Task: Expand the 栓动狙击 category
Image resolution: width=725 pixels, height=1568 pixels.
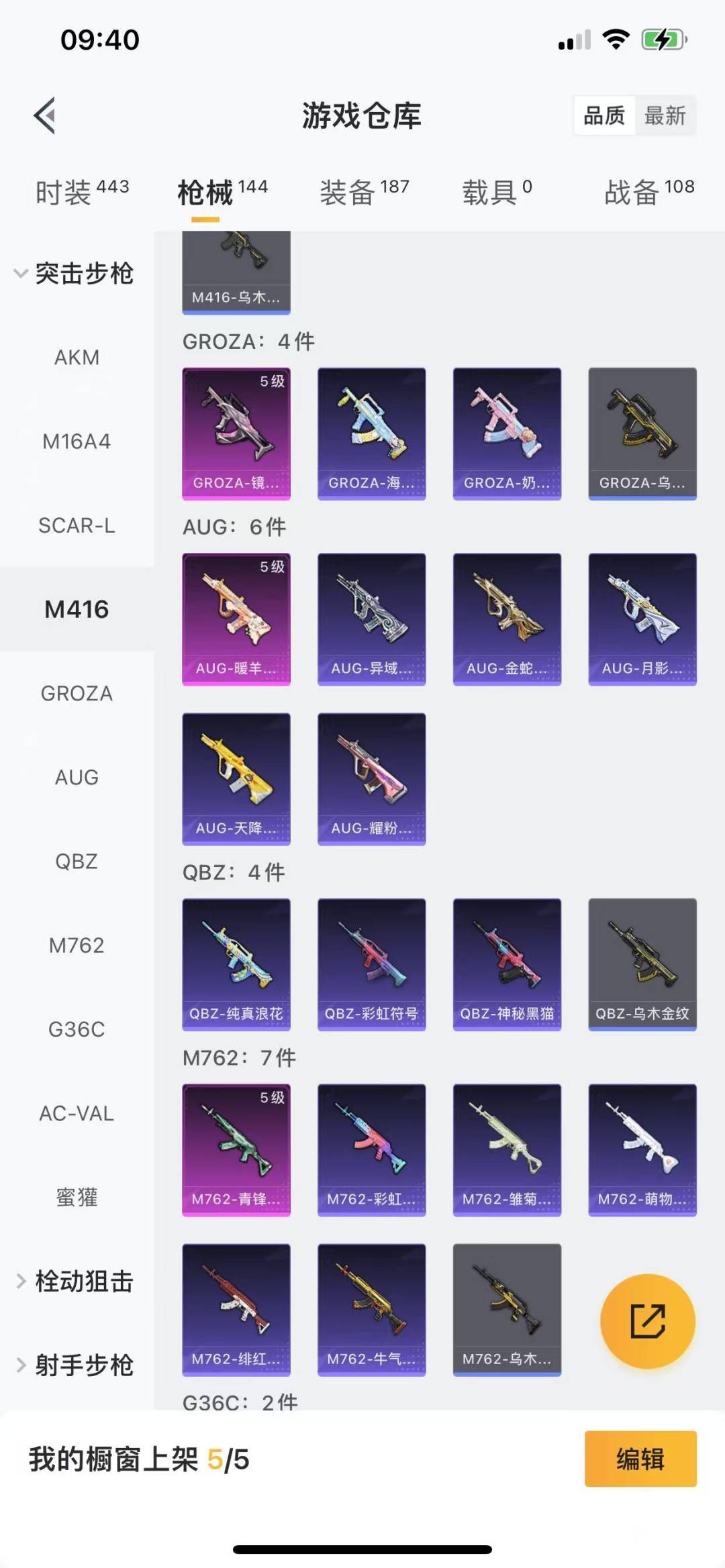Action: click(x=77, y=1281)
